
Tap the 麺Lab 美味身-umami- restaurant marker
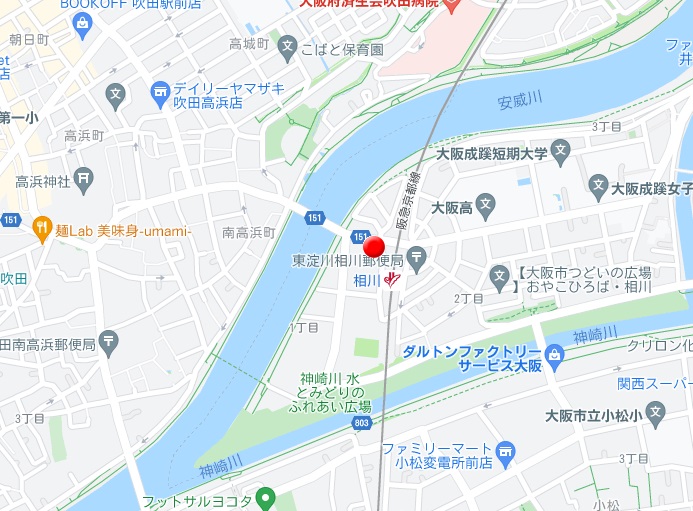pos(42,229)
